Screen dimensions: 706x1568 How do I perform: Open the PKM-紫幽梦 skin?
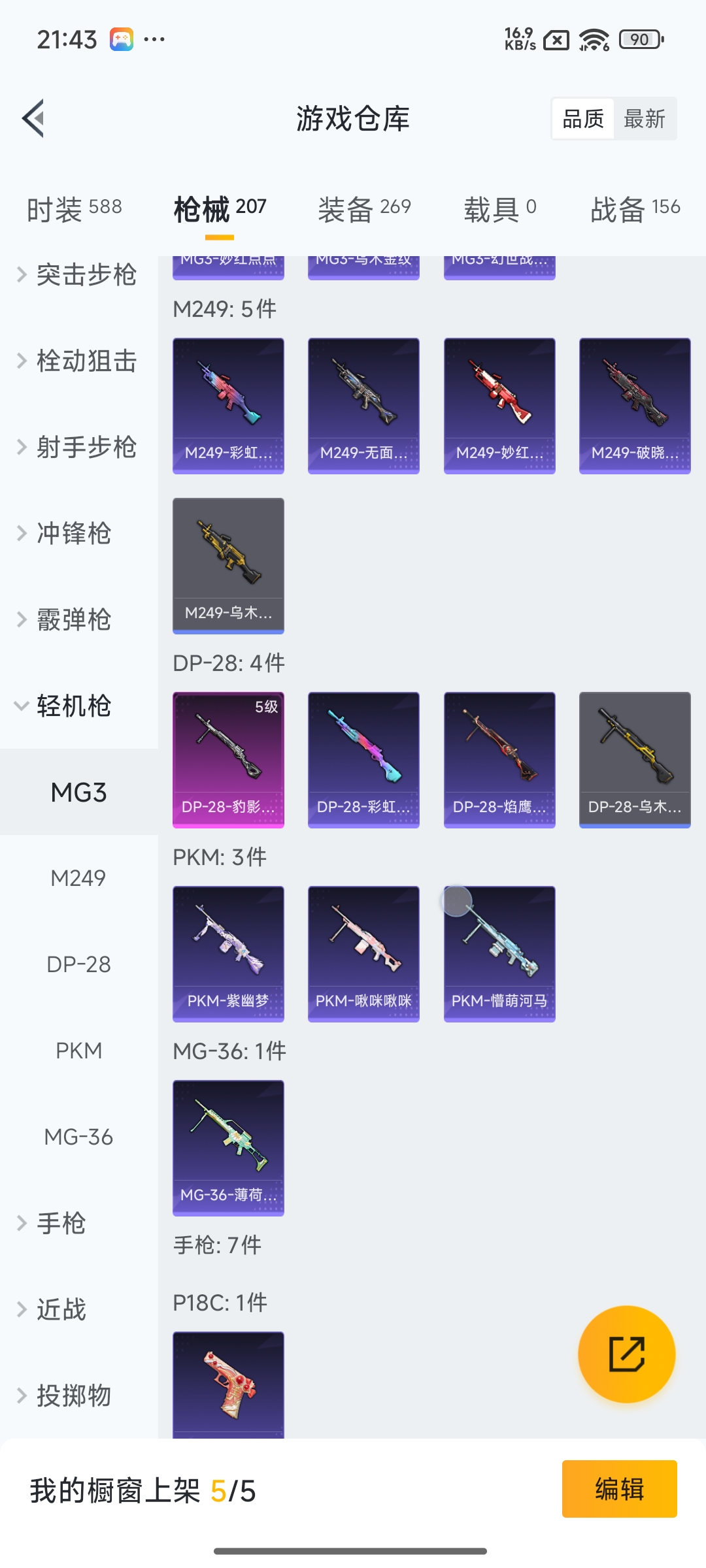coord(228,954)
